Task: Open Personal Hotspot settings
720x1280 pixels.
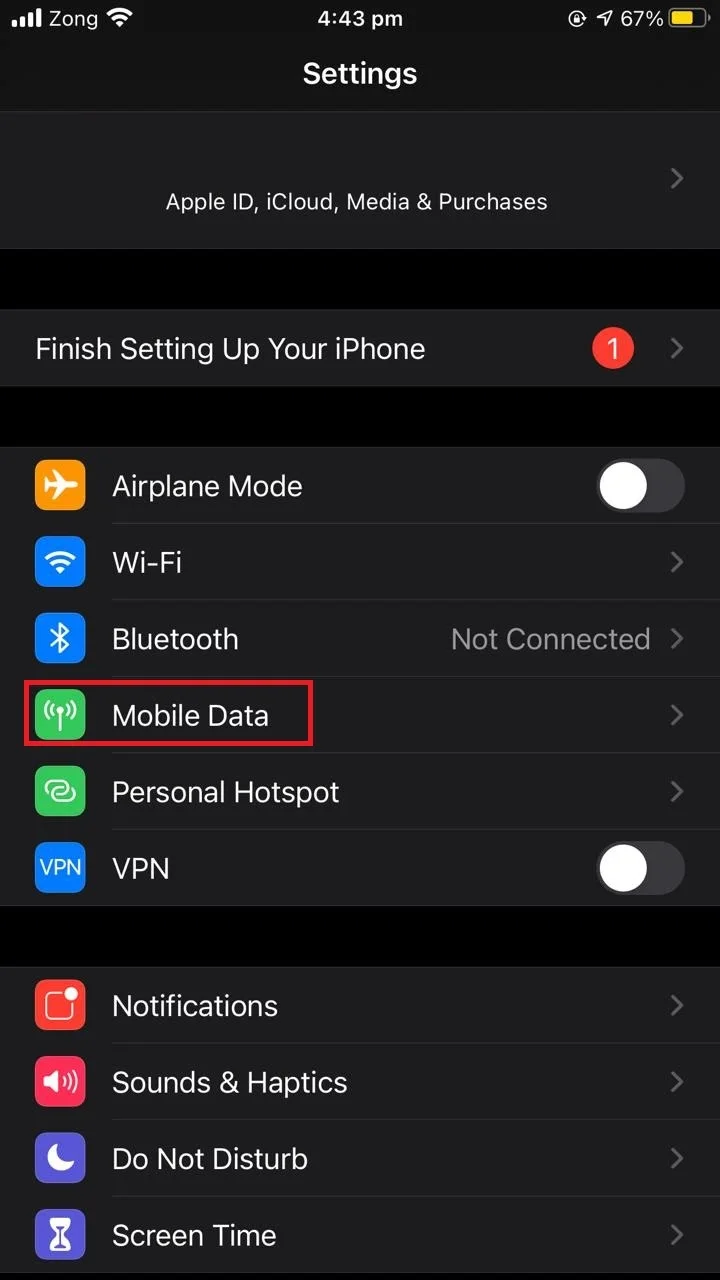Action: (x=360, y=792)
